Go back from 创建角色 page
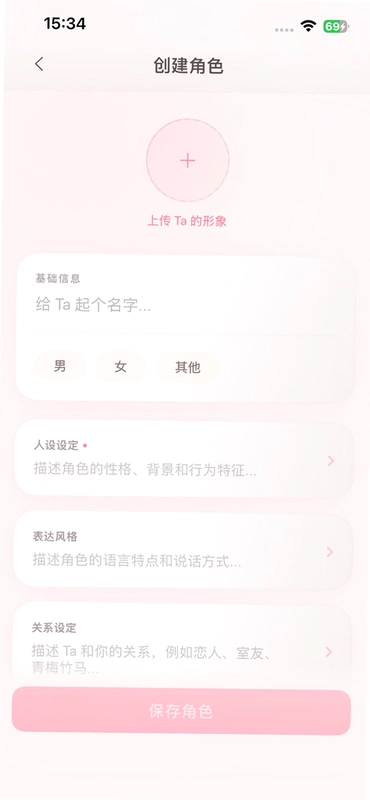The height and width of the screenshot is (800, 370). point(39,64)
